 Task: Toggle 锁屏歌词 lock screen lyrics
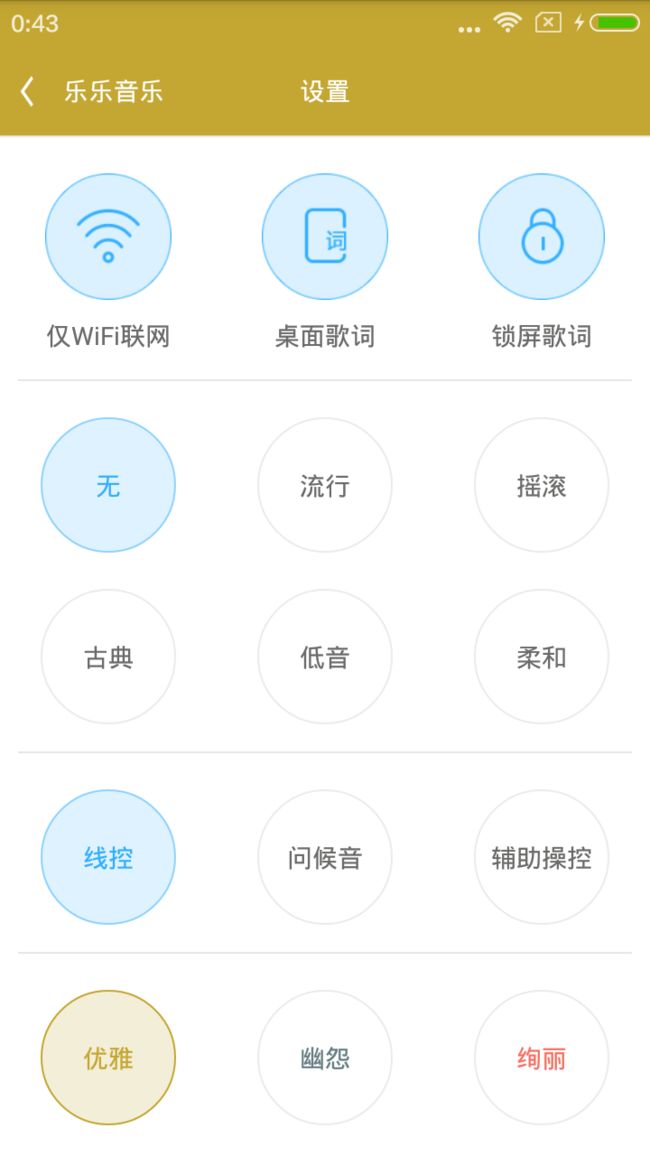542,237
